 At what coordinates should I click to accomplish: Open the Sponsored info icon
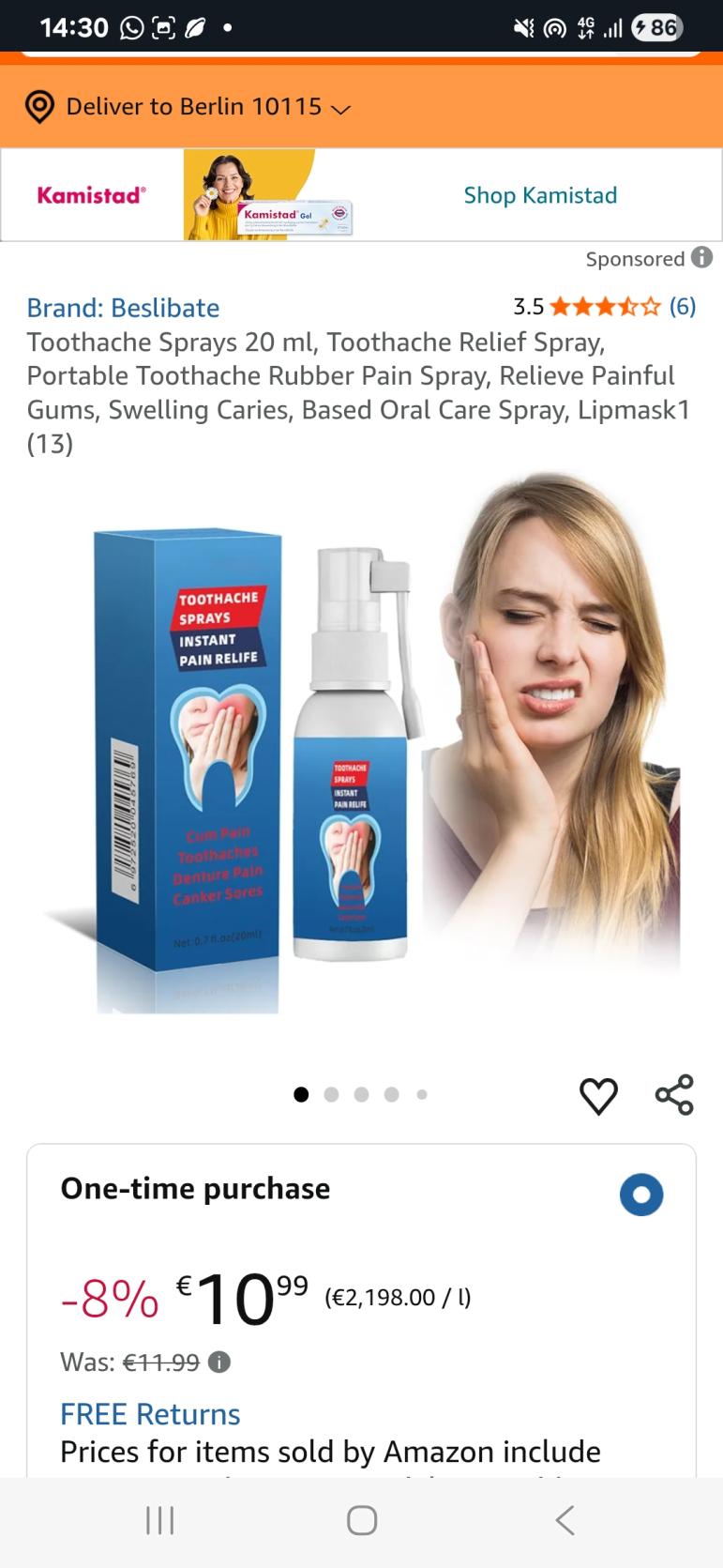pyautogui.click(x=701, y=257)
